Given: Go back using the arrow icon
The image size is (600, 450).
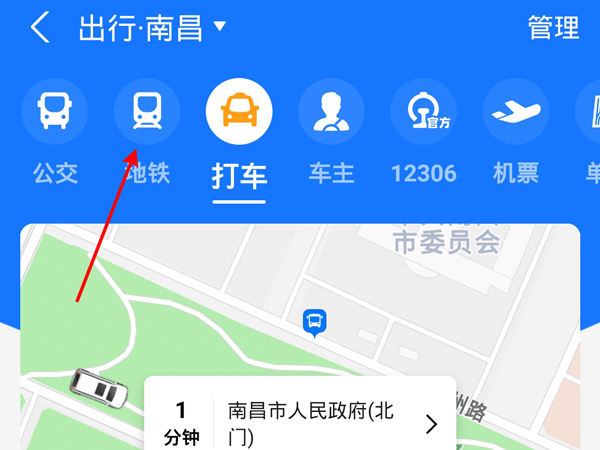Looking at the screenshot, I should (x=40, y=28).
